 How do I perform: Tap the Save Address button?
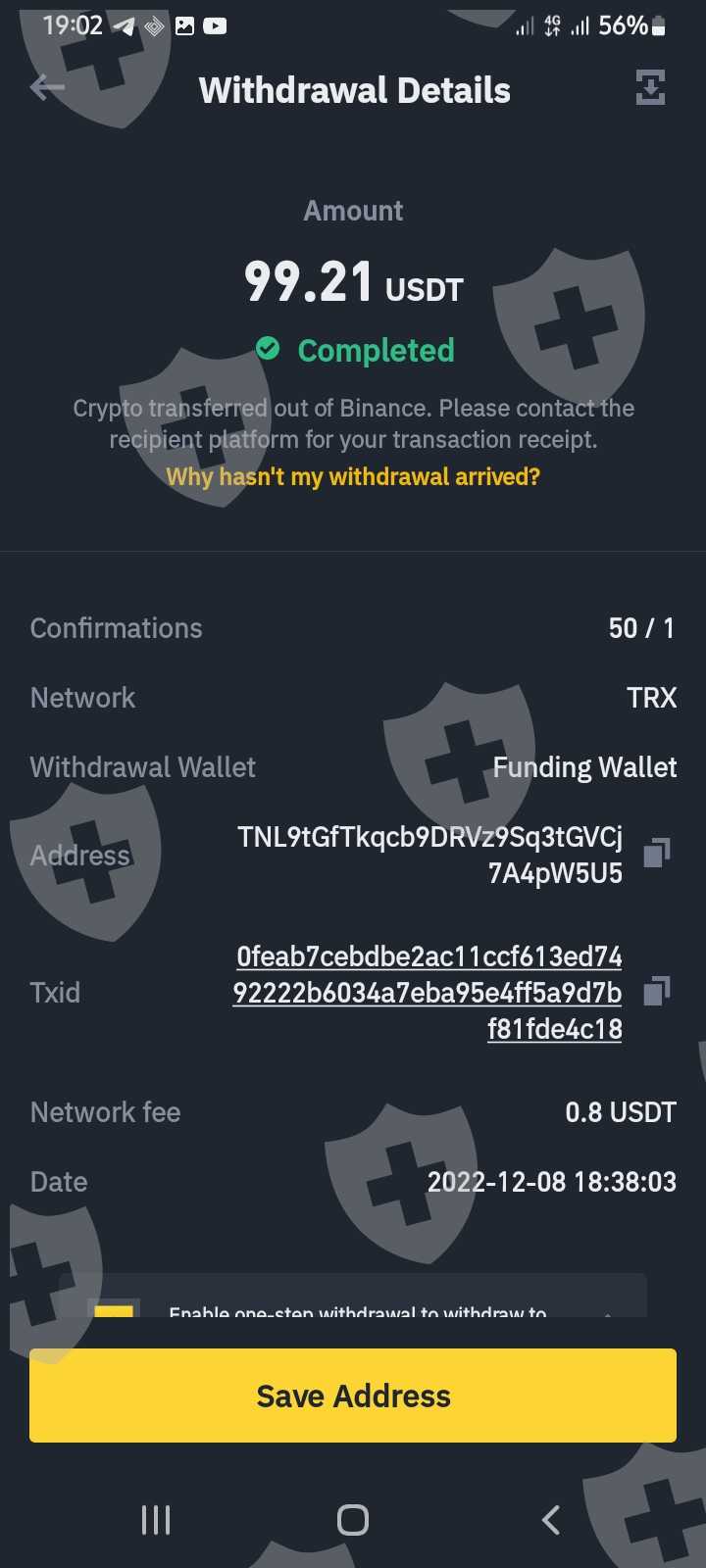(x=353, y=1396)
